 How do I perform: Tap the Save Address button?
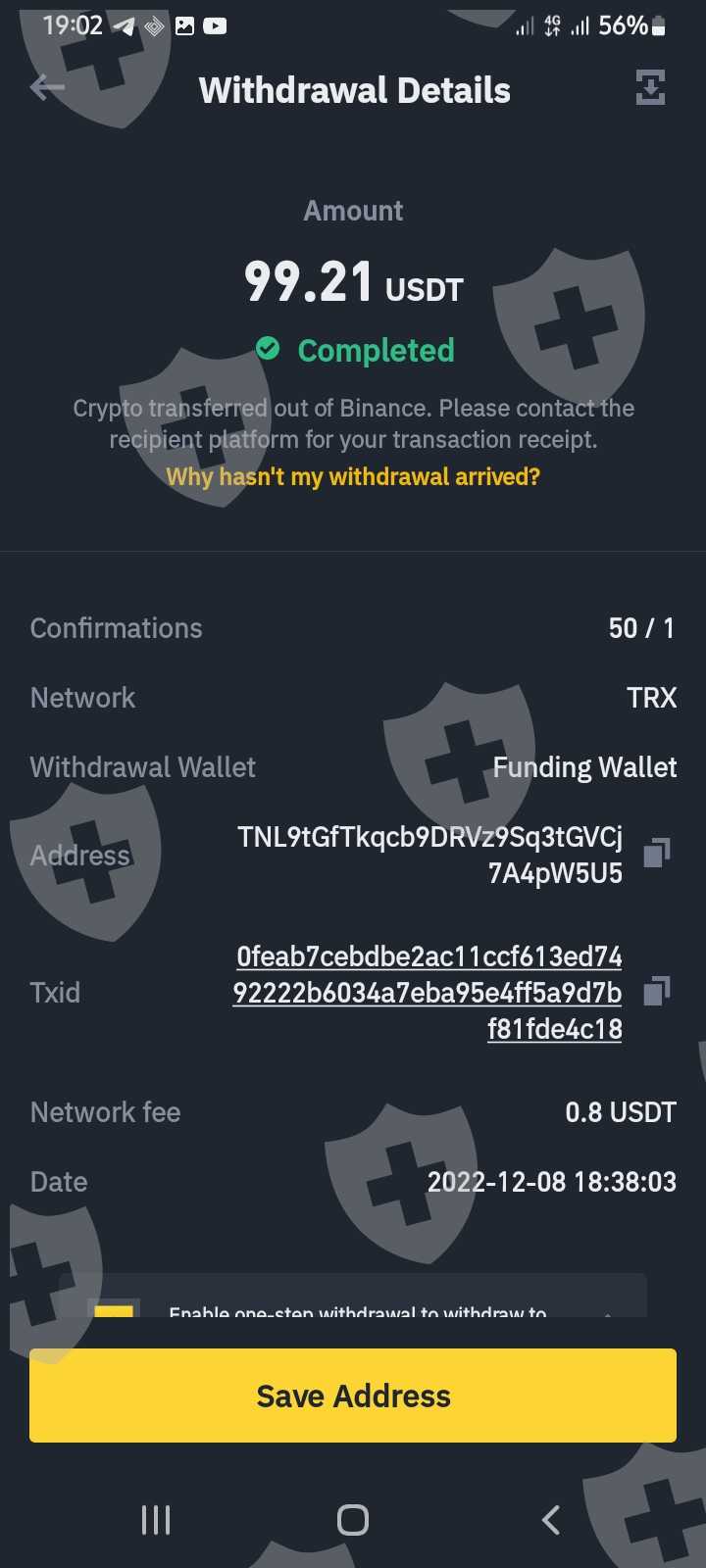(x=353, y=1396)
